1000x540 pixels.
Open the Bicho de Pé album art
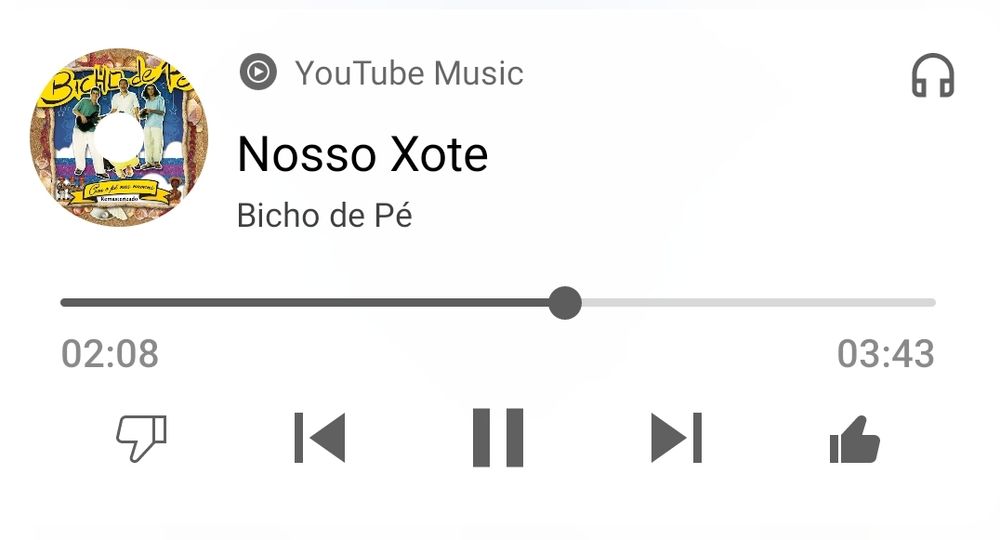click(118, 137)
